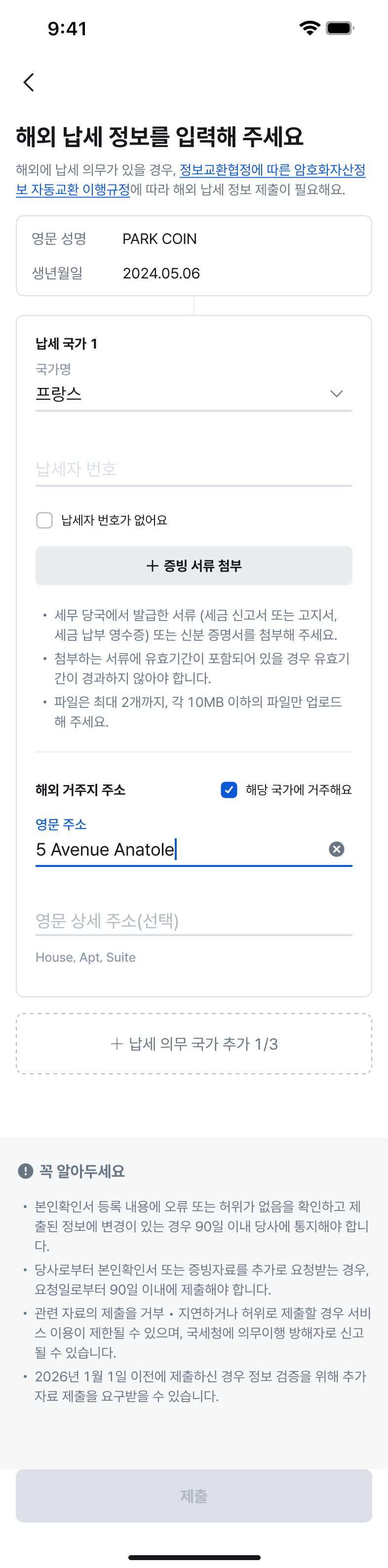This screenshot has width=388, height=1568.
Task: Tap the 증빙 서류 첨부 button
Action: (x=194, y=565)
